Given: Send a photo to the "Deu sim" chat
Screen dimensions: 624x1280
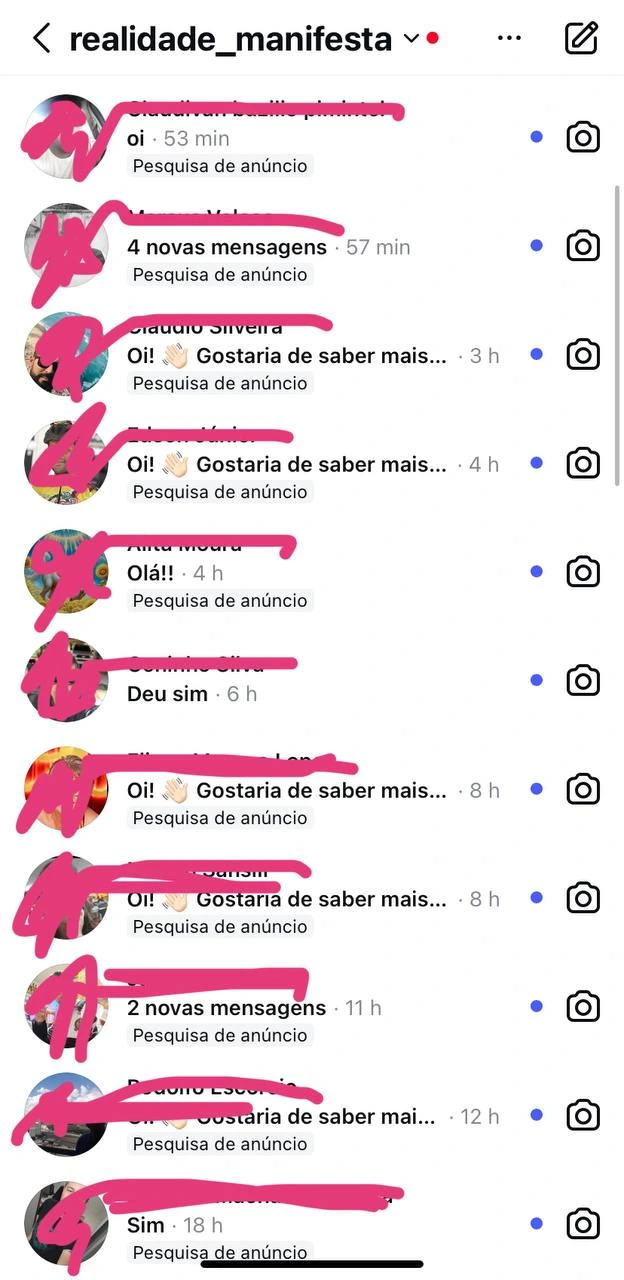Looking at the screenshot, I should (583, 681).
